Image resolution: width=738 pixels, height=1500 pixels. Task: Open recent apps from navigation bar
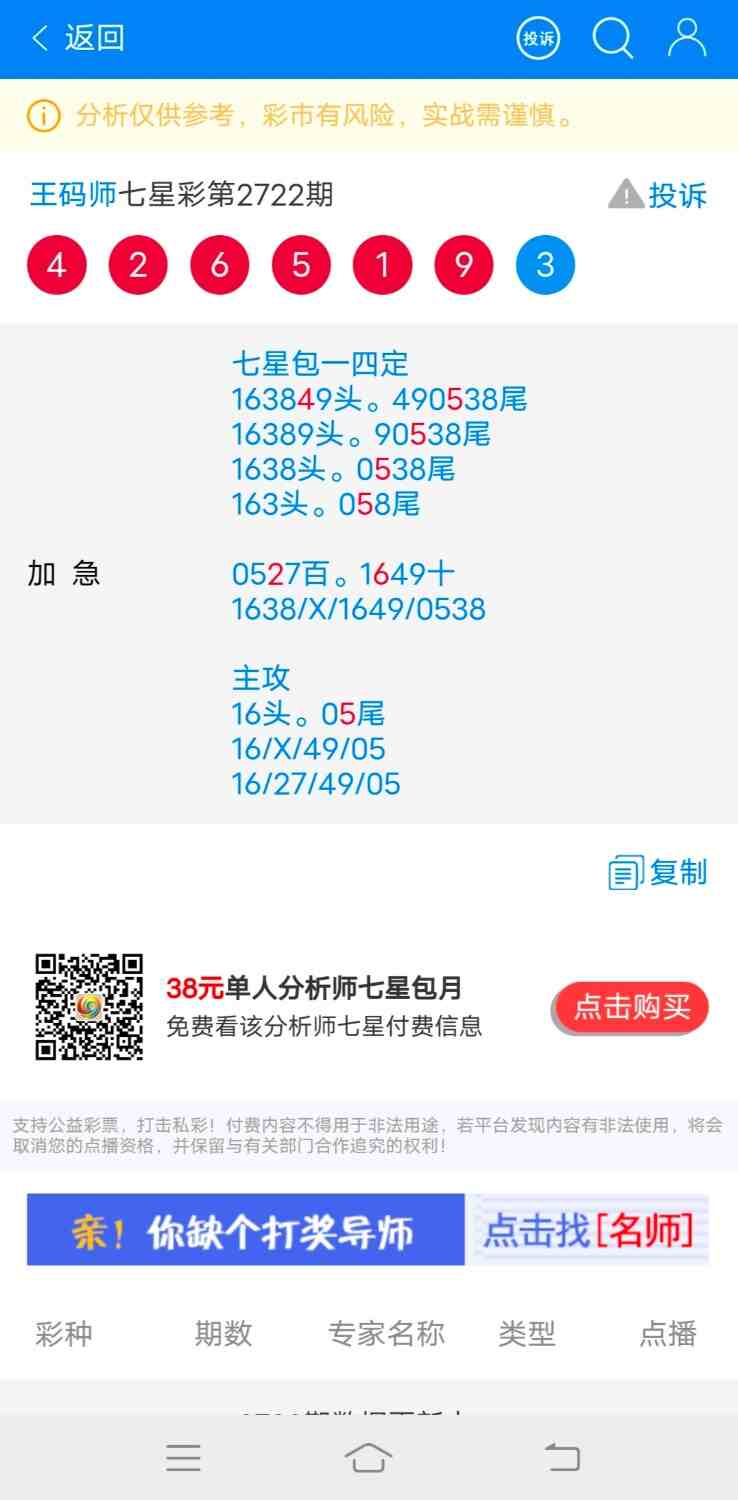click(x=184, y=1458)
